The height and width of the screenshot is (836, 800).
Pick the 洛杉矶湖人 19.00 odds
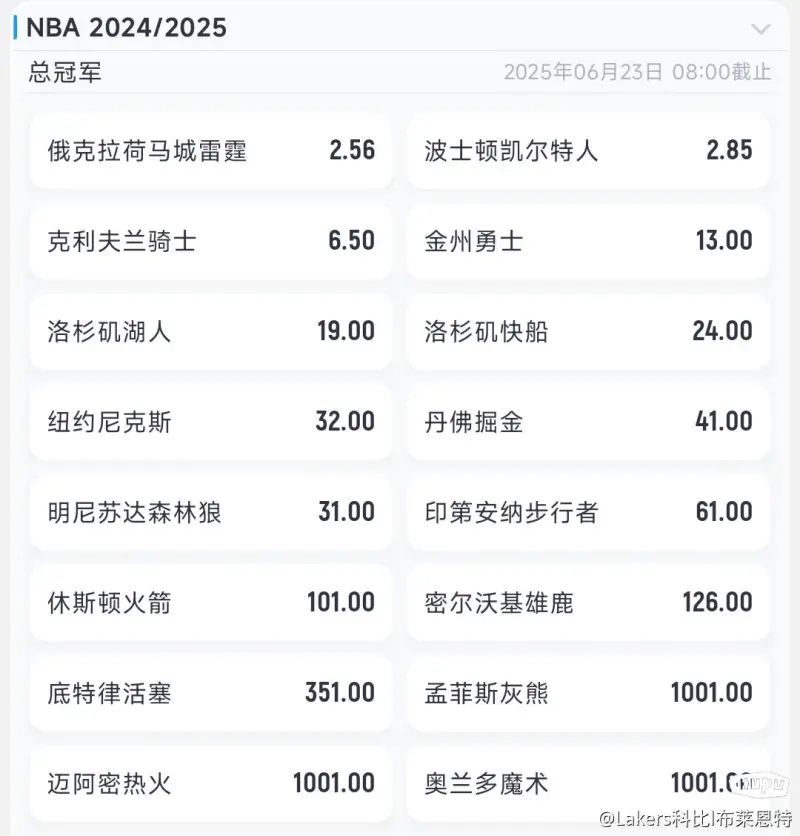[210, 331]
